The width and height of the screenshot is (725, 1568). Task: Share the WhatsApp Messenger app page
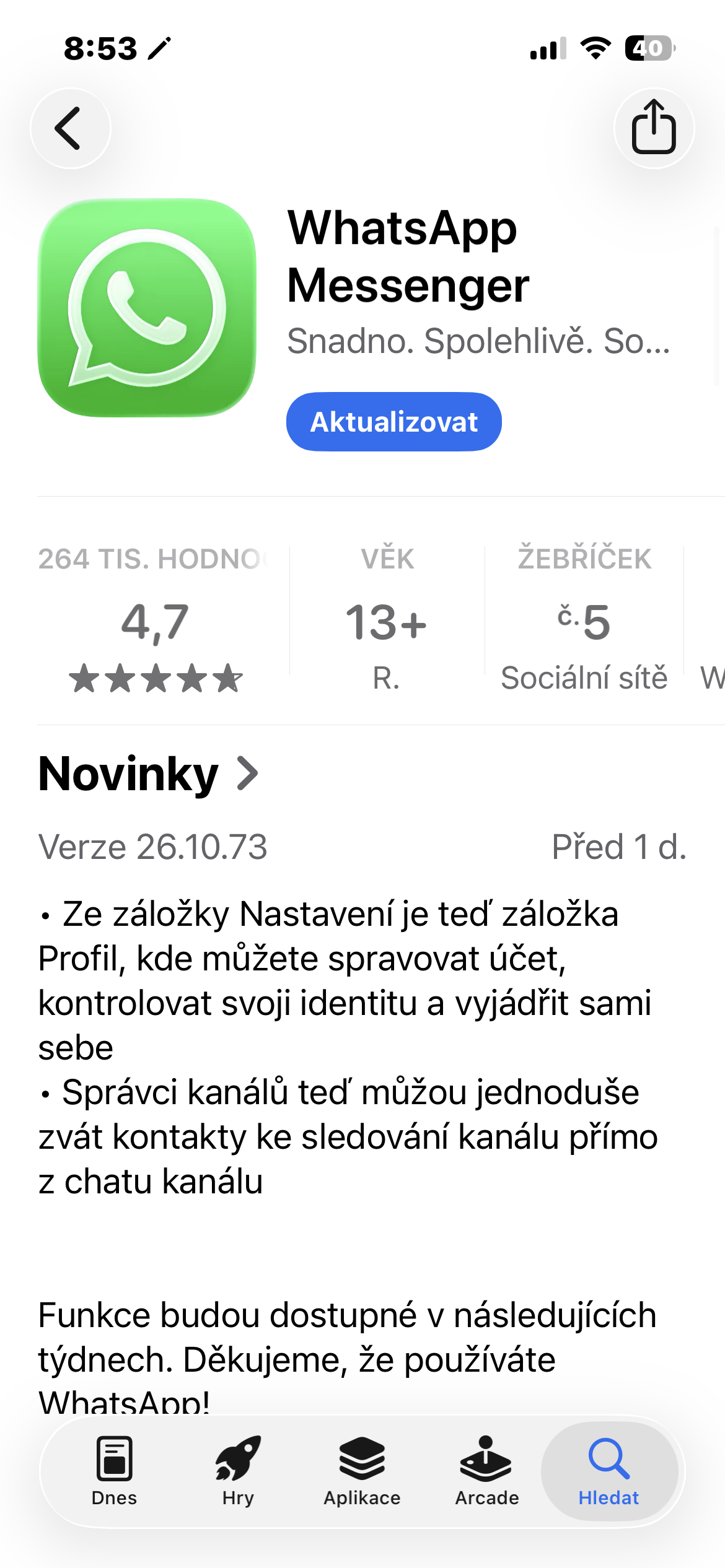(x=654, y=128)
